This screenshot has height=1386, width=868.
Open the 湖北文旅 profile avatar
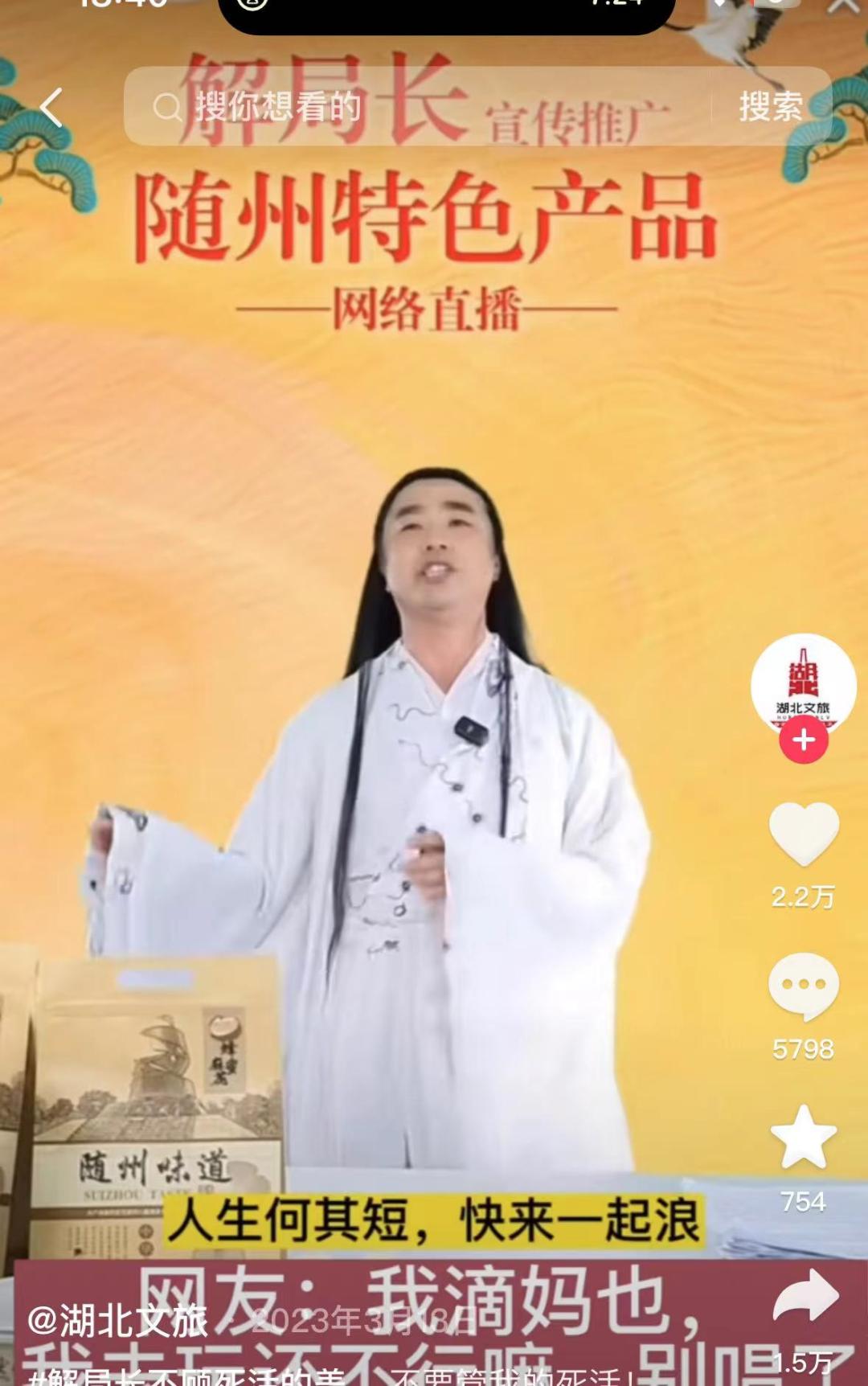(x=803, y=683)
